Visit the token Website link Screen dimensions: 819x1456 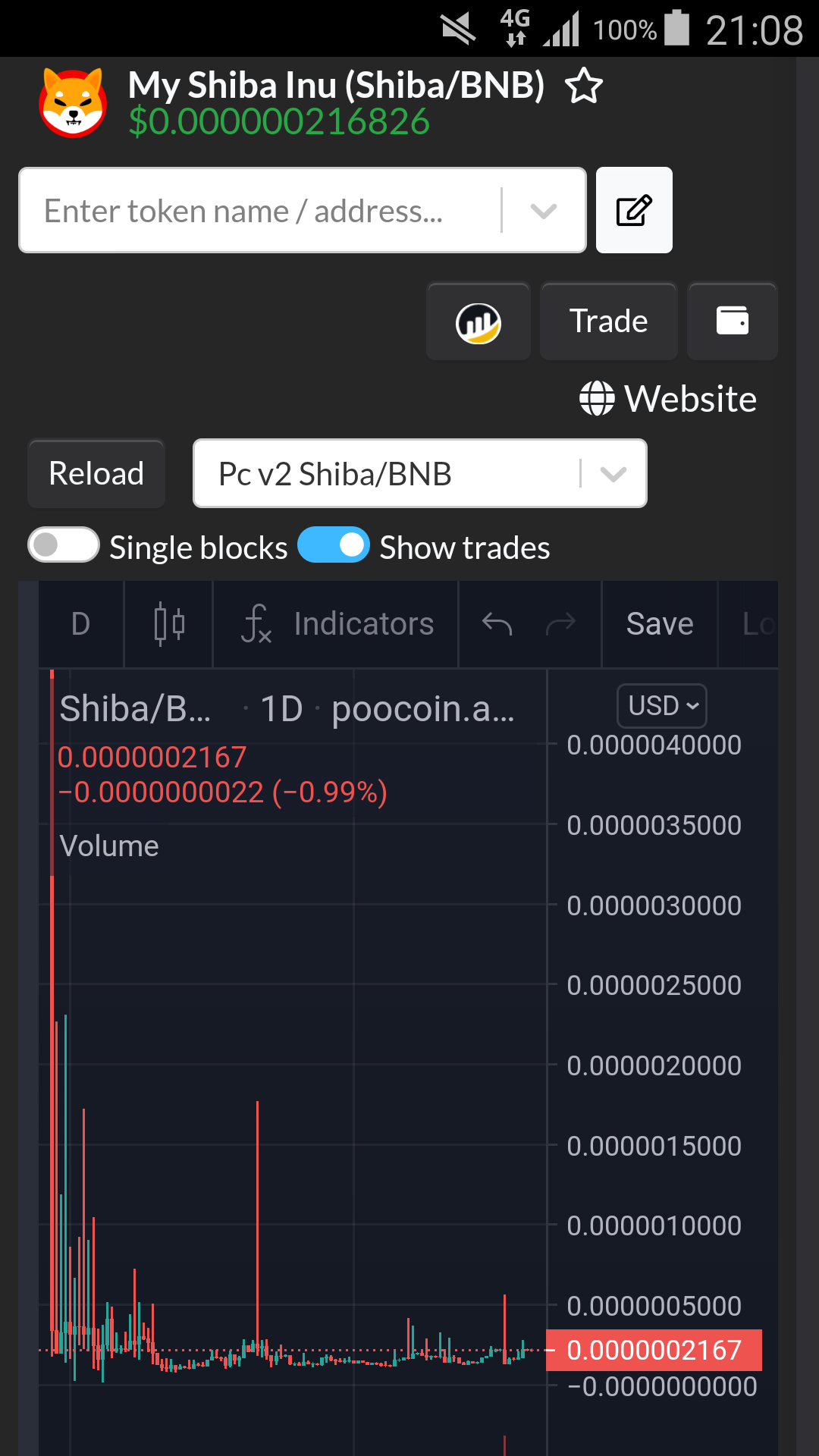coord(669,399)
